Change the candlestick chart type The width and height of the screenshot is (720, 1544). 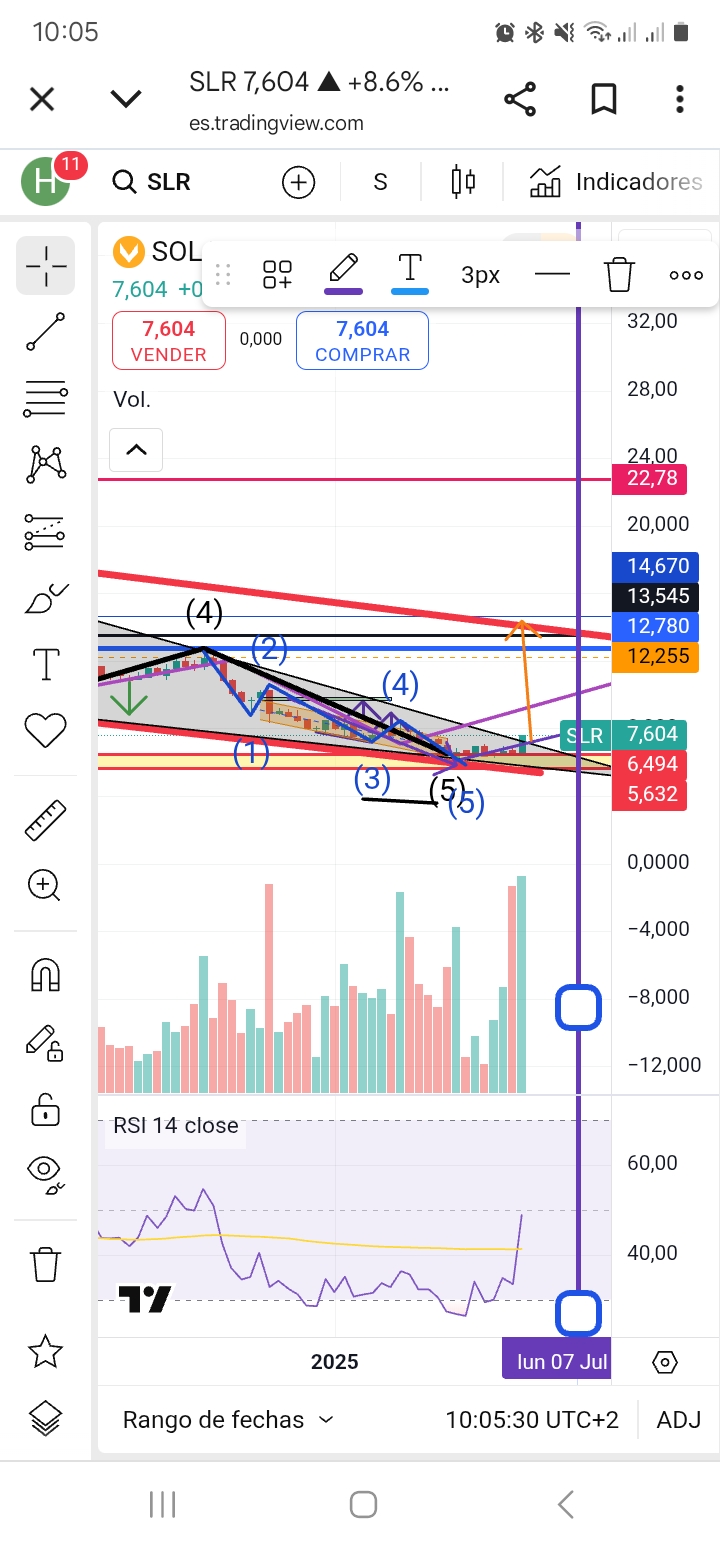463,182
